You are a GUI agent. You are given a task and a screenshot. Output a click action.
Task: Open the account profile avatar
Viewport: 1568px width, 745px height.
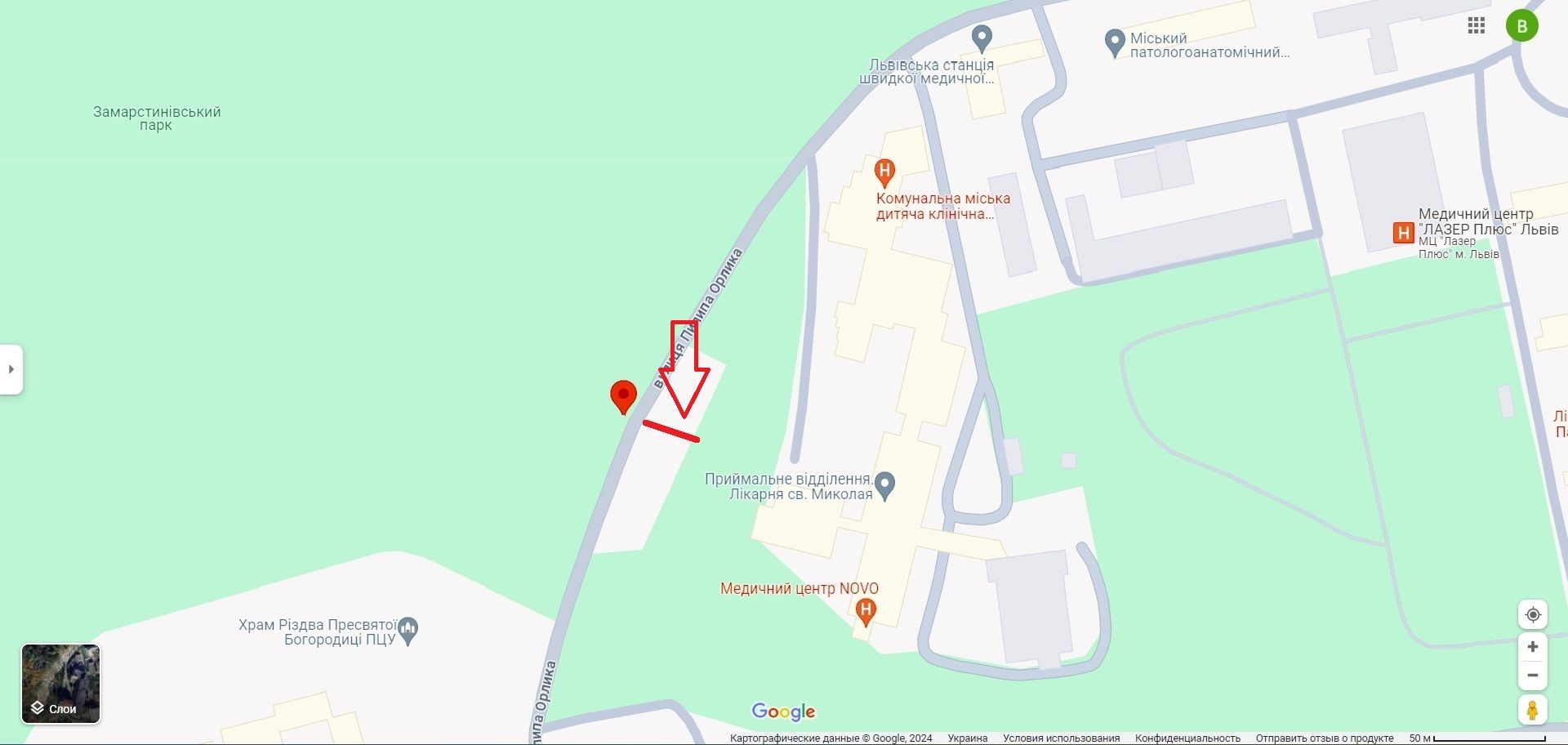(1521, 26)
